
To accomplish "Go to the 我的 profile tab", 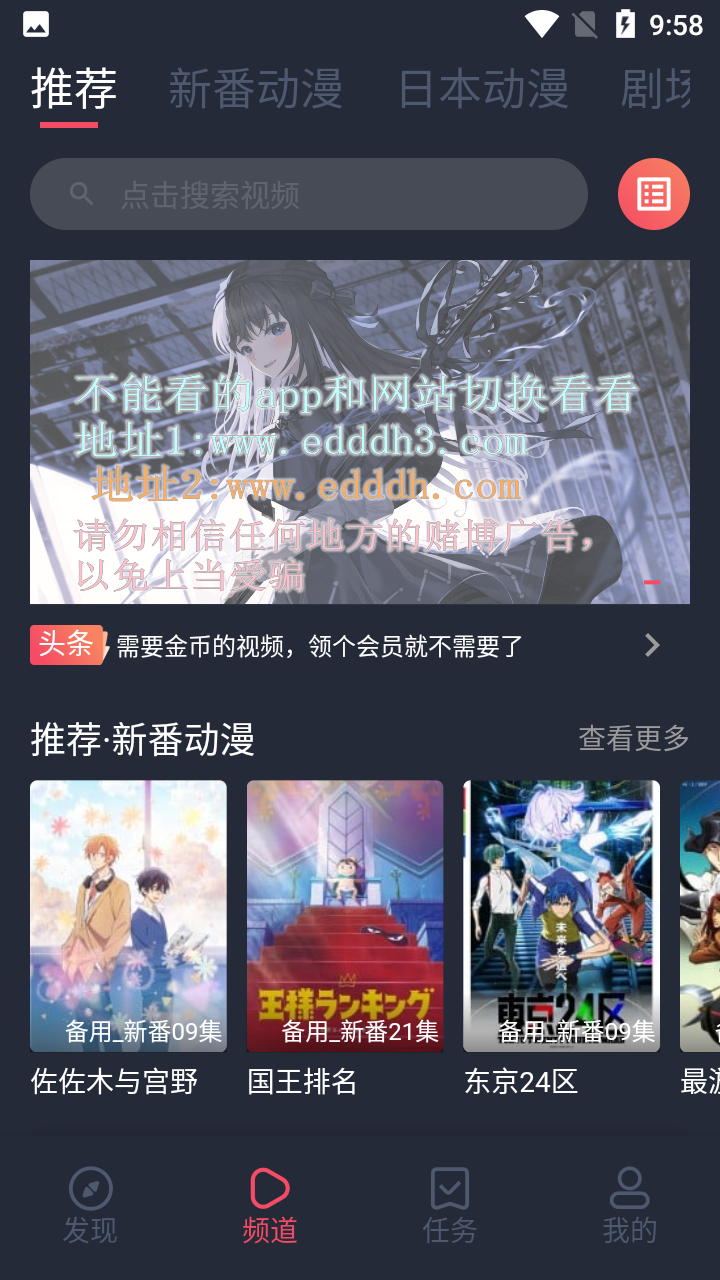I will [630, 1206].
